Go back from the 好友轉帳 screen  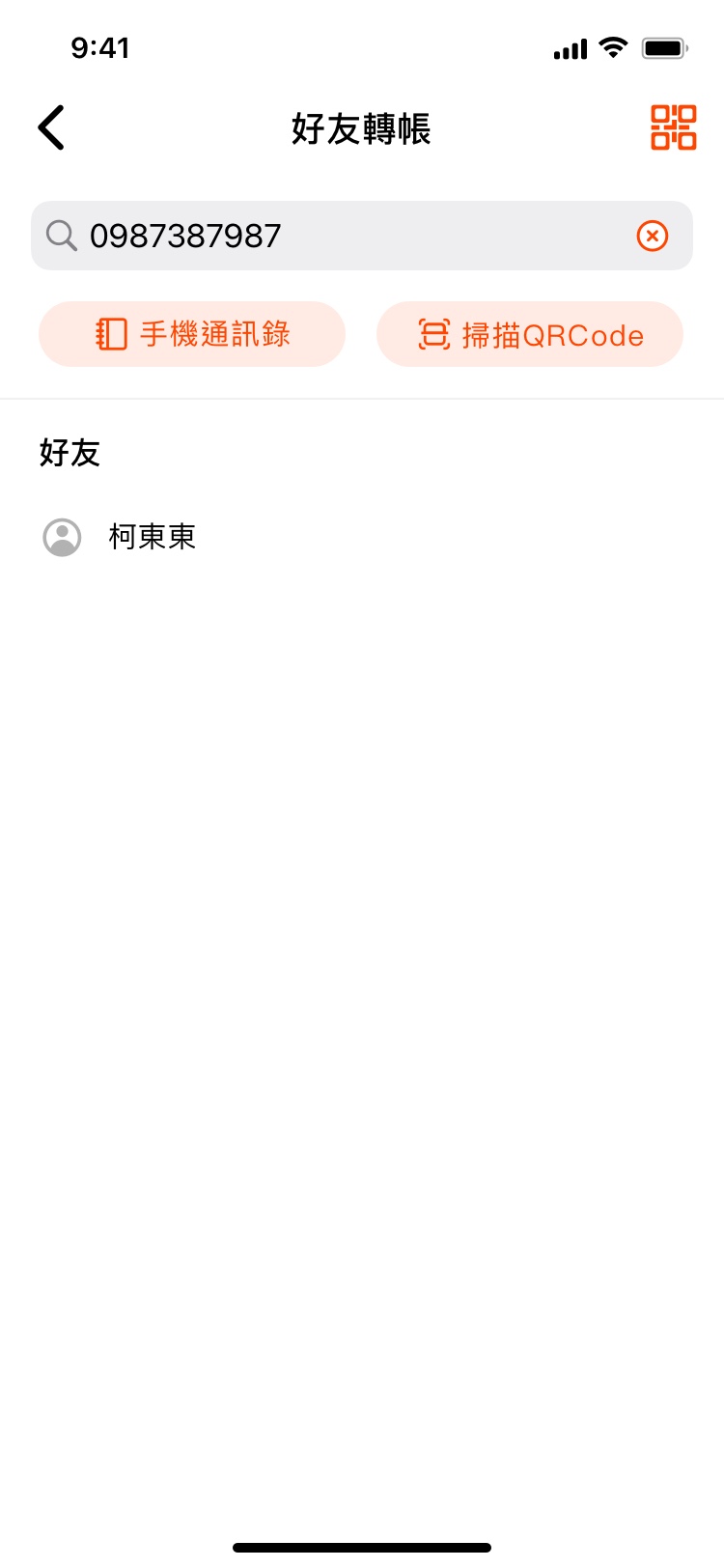coord(51,127)
